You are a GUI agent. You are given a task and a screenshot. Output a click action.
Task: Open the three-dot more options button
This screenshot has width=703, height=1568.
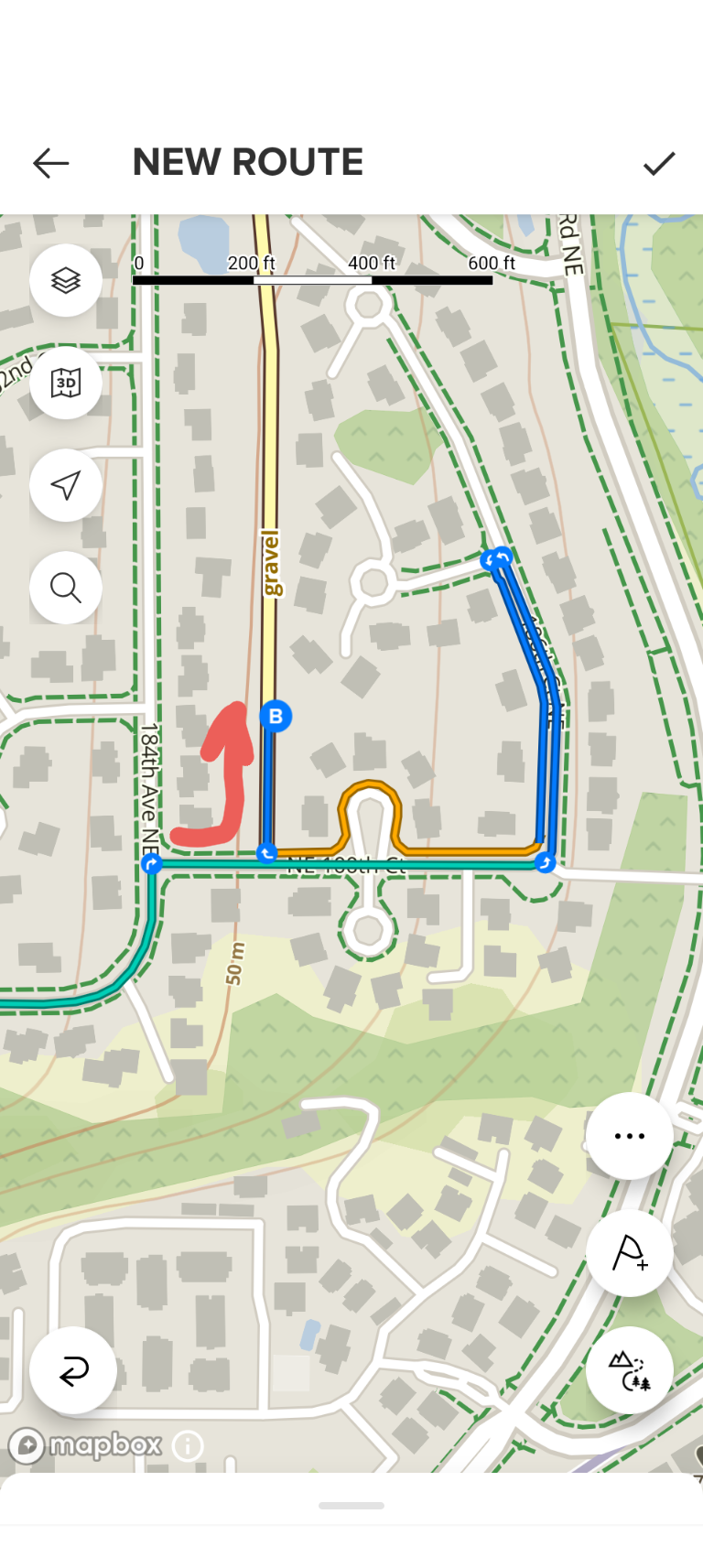click(x=629, y=1136)
